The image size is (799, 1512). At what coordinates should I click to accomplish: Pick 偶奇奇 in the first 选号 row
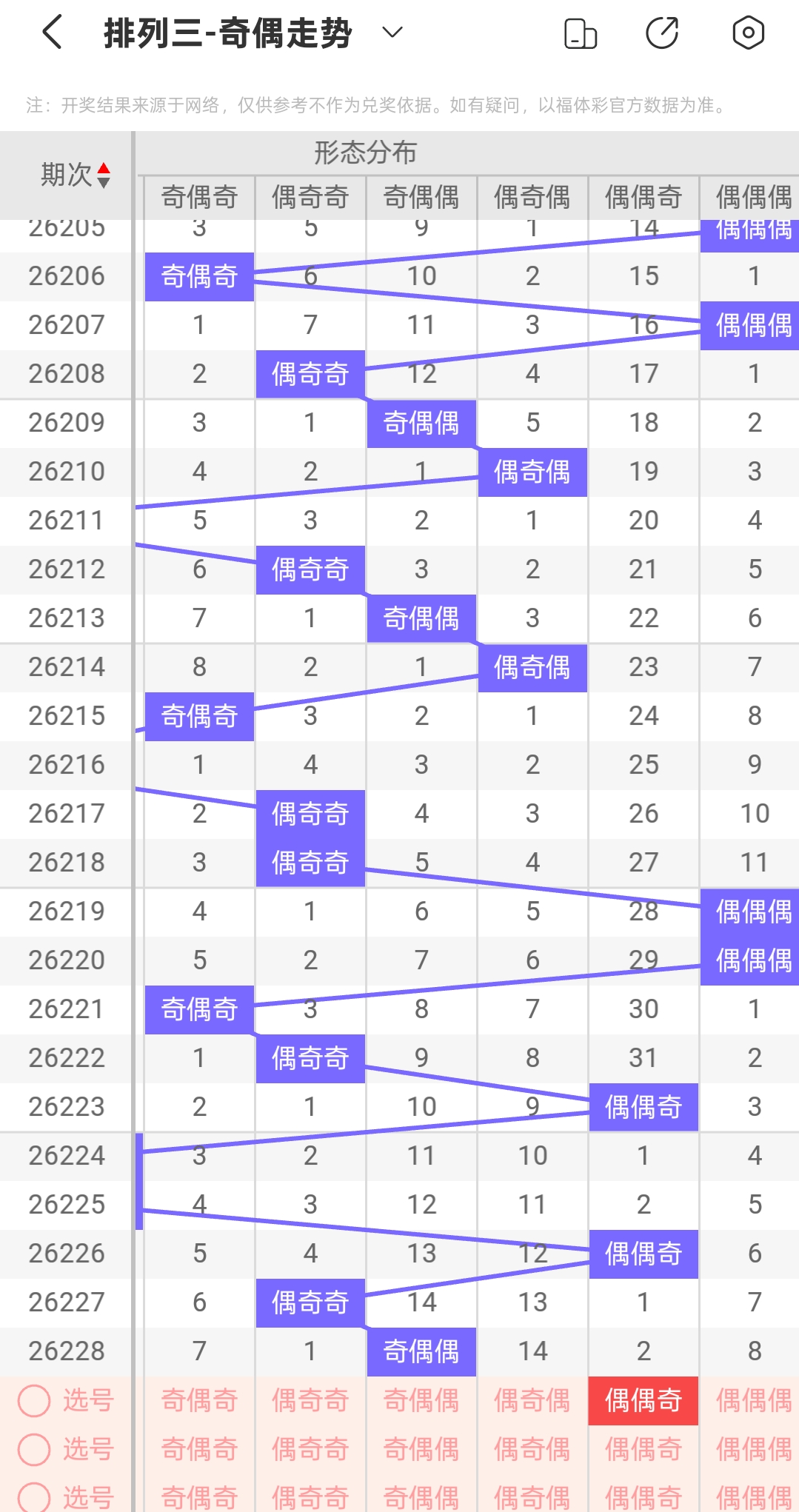pos(310,1400)
